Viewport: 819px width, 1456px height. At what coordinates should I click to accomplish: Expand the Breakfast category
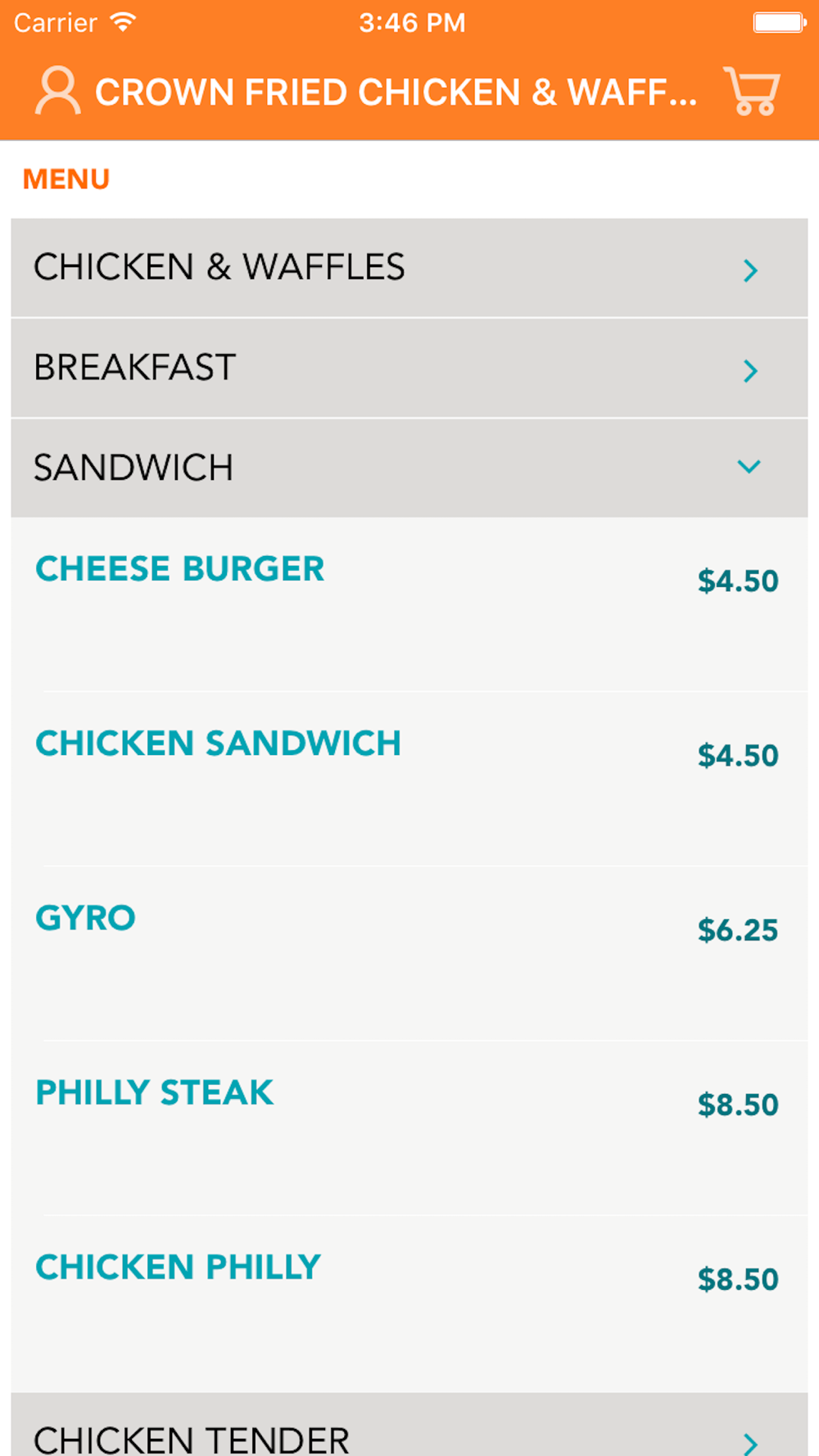409,368
